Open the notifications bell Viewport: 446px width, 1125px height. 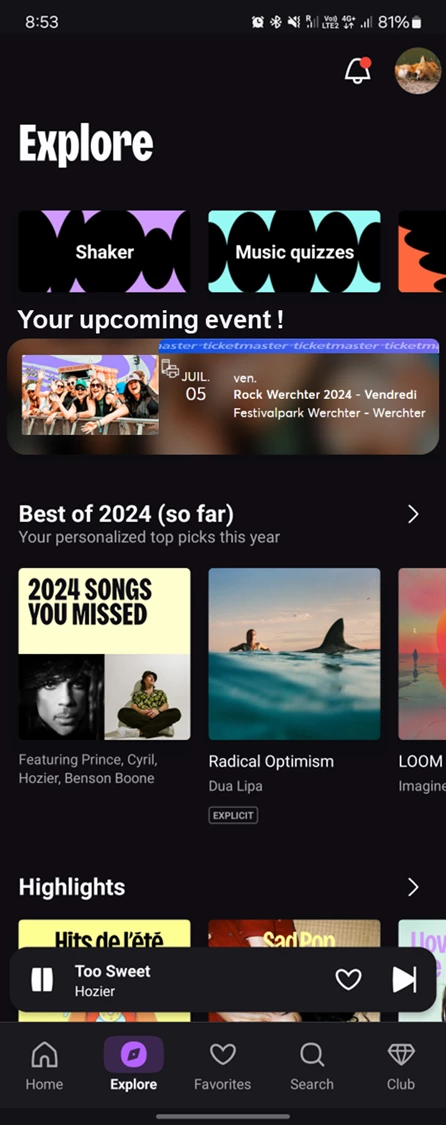pyautogui.click(x=358, y=70)
